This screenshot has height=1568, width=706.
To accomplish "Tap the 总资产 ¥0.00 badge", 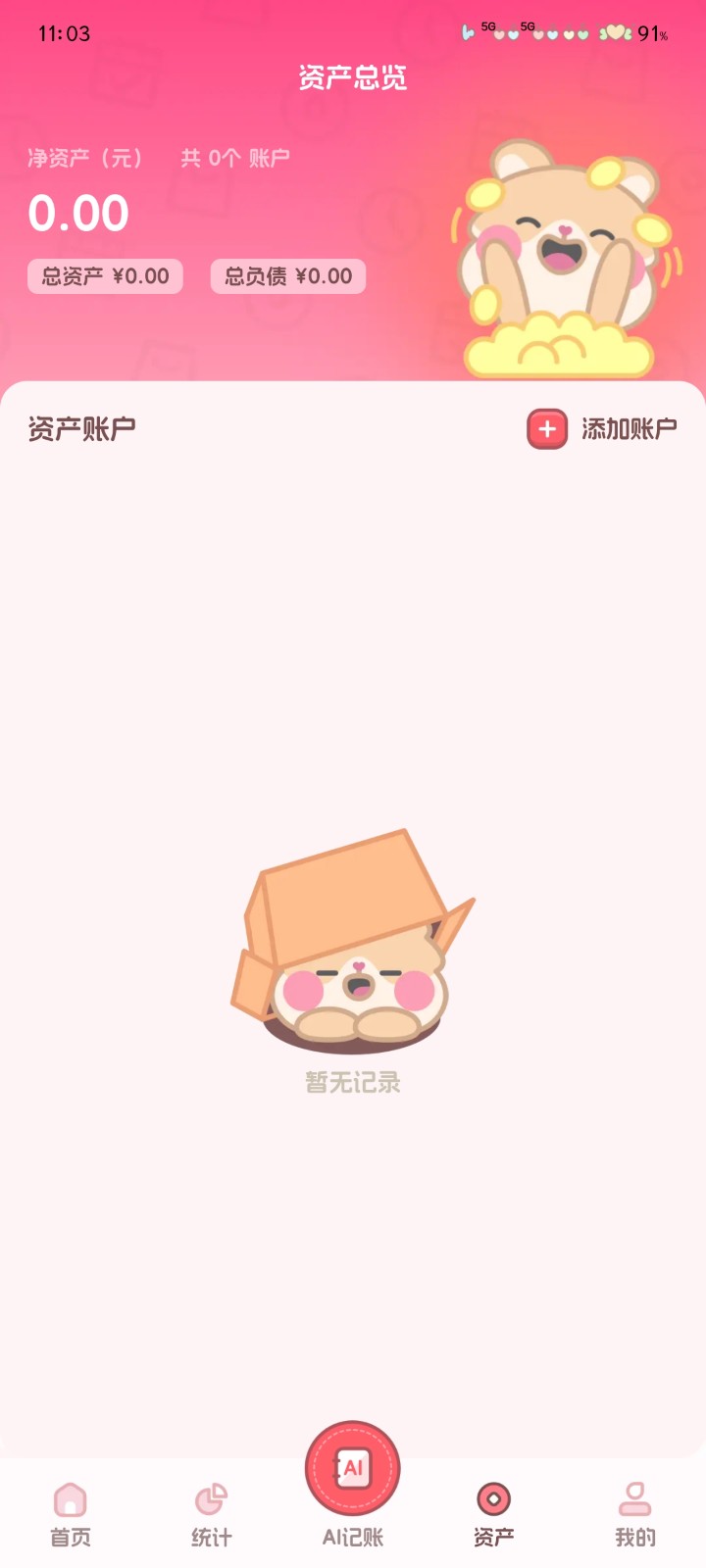I will [x=104, y=276].
